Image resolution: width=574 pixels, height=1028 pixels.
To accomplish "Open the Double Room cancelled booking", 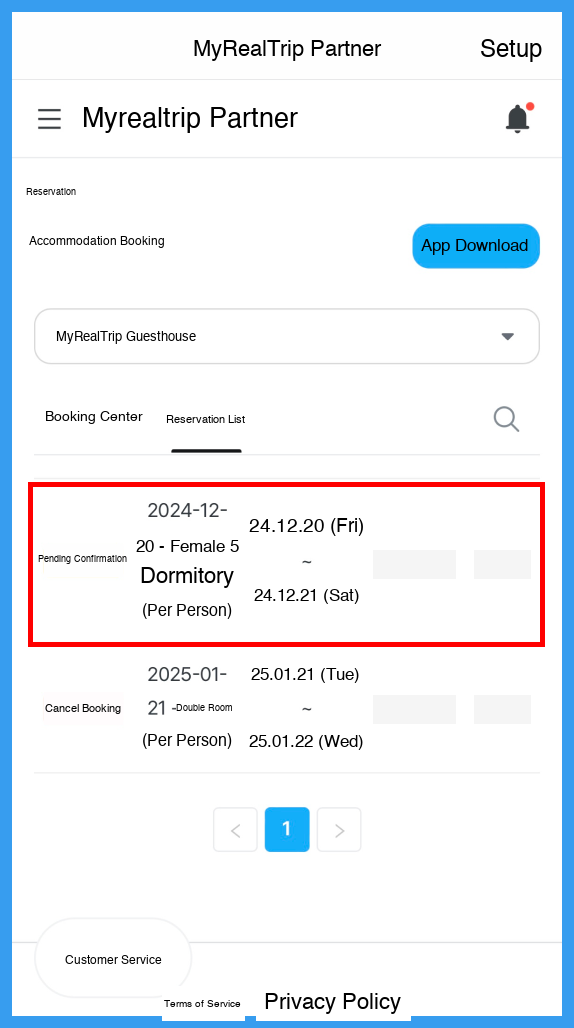I will click(x=286, y=709).
